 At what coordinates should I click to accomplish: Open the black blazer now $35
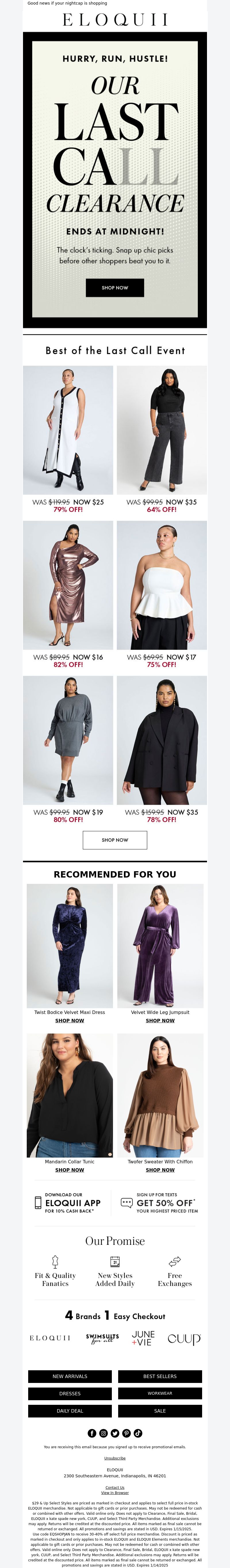click(x=162, y=740)
